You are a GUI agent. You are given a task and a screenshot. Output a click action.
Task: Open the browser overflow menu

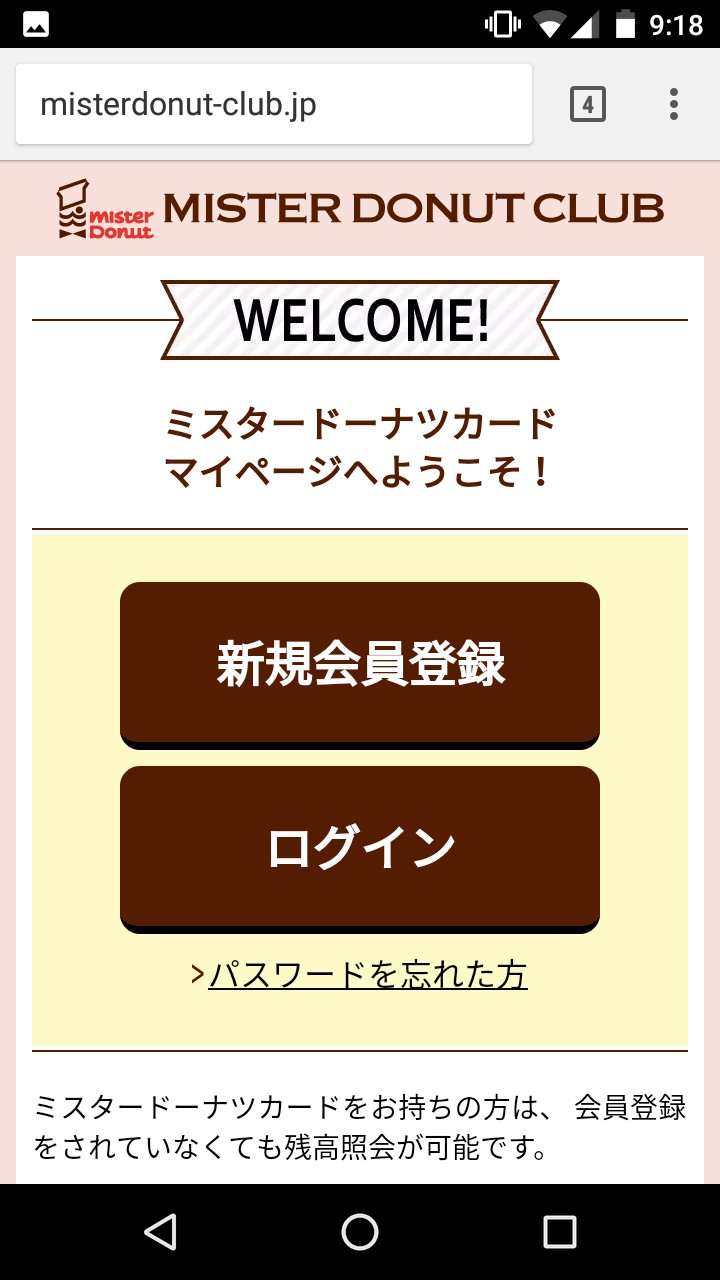pos(674,104)
